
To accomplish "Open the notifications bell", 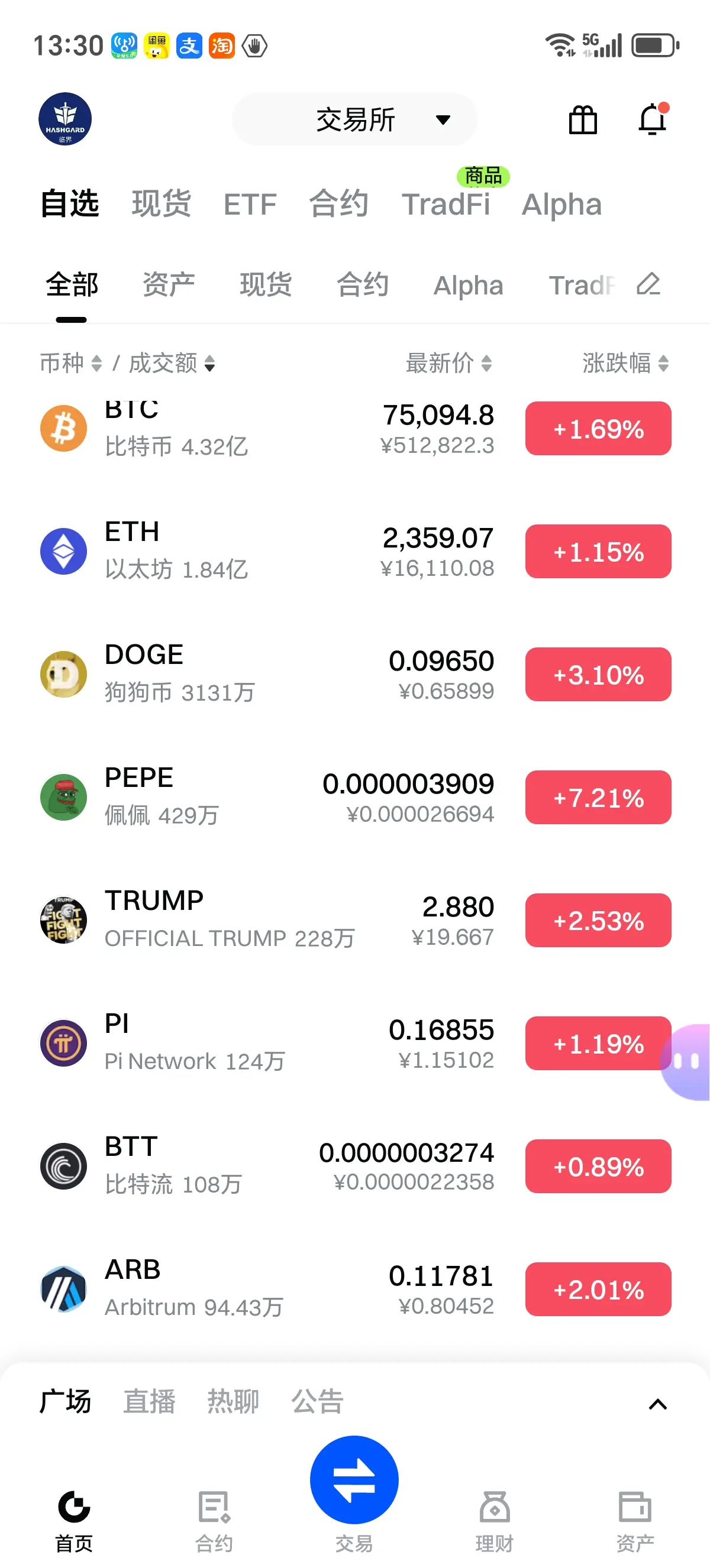I will [x=652, y=119].
